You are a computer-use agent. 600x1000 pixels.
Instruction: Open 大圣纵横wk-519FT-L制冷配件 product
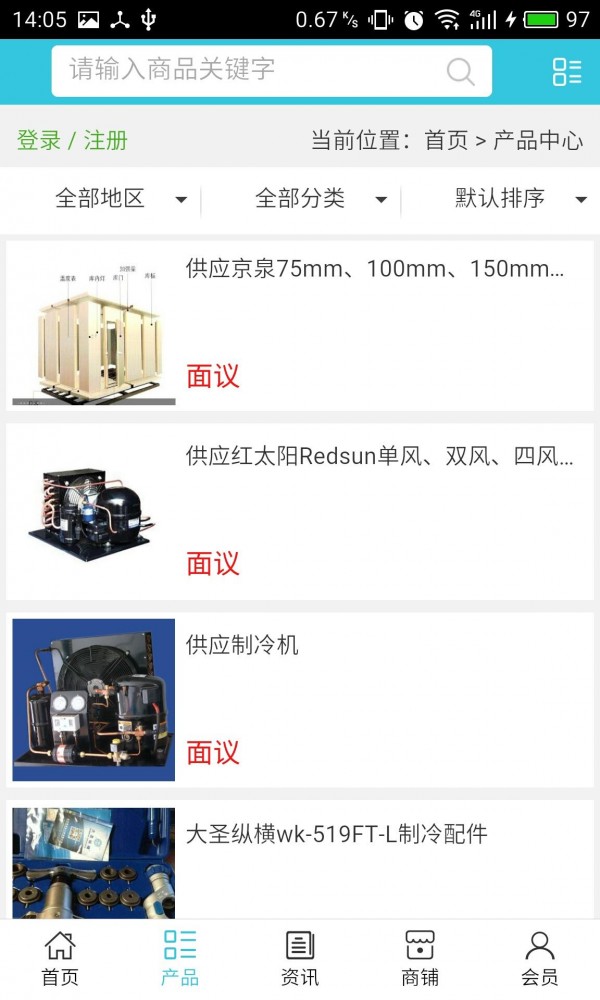click(x=337, y=834)
